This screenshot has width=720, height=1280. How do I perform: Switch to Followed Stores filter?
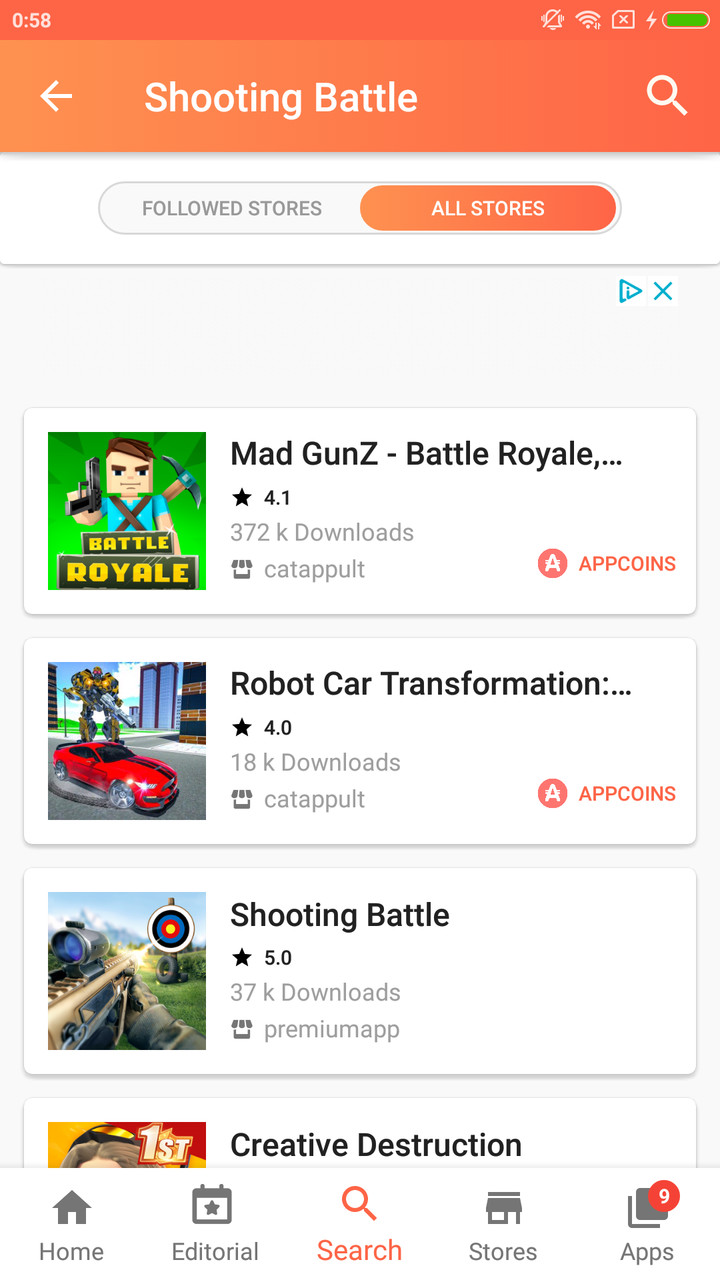tap(232, 209)
